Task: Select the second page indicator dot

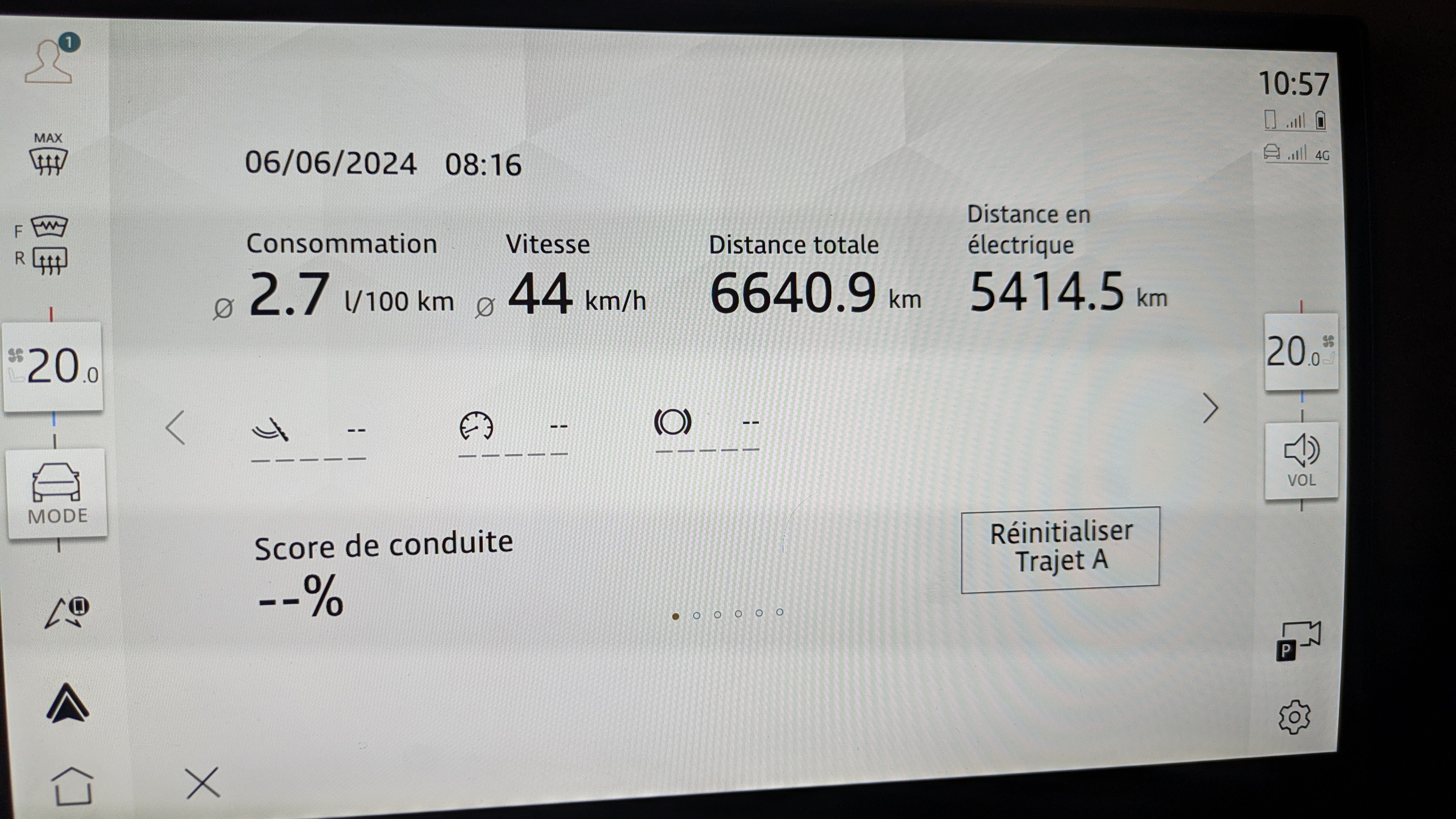Action: [696, 616]
